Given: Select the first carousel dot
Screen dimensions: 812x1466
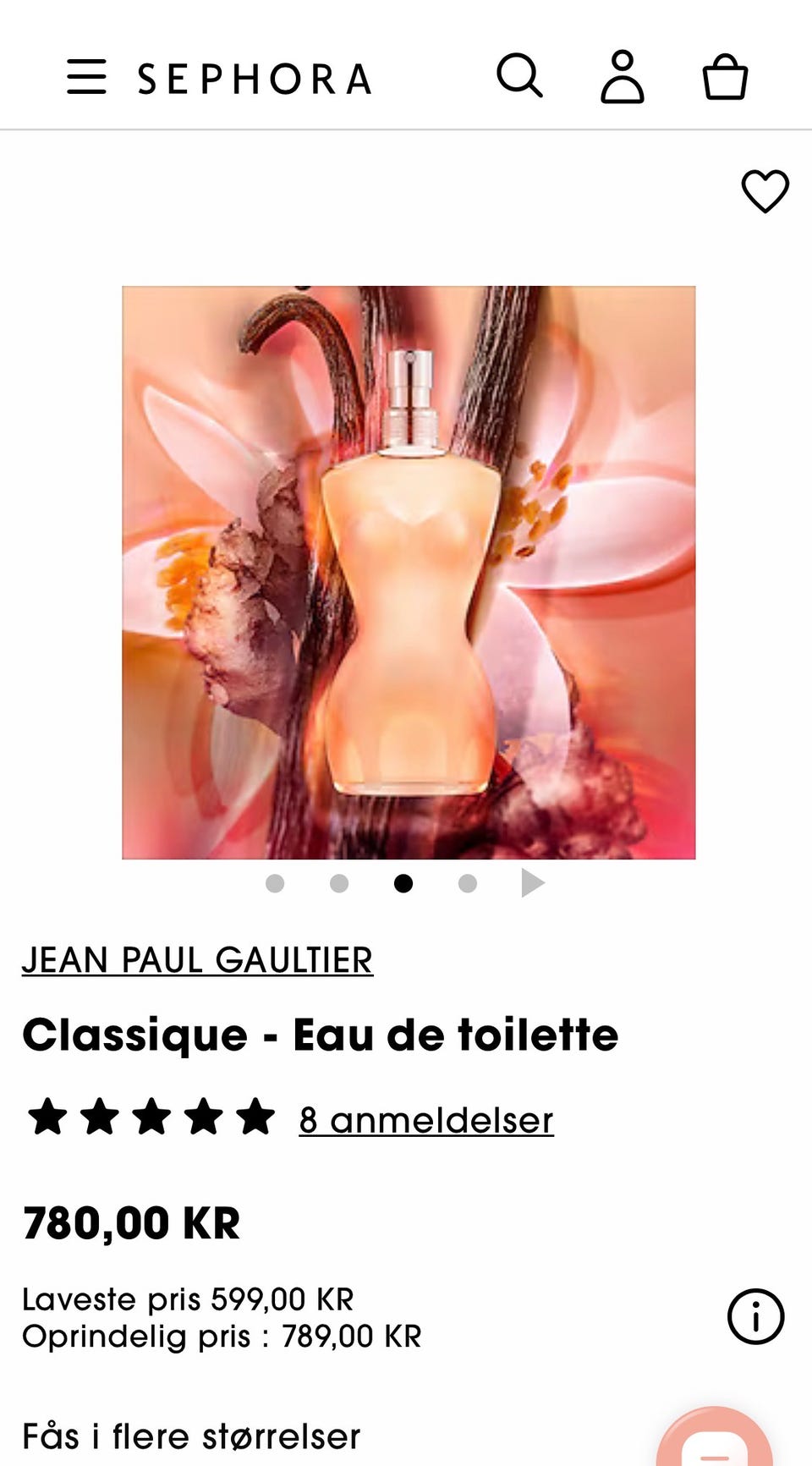Looking at the screenshot, I should 275,882.
